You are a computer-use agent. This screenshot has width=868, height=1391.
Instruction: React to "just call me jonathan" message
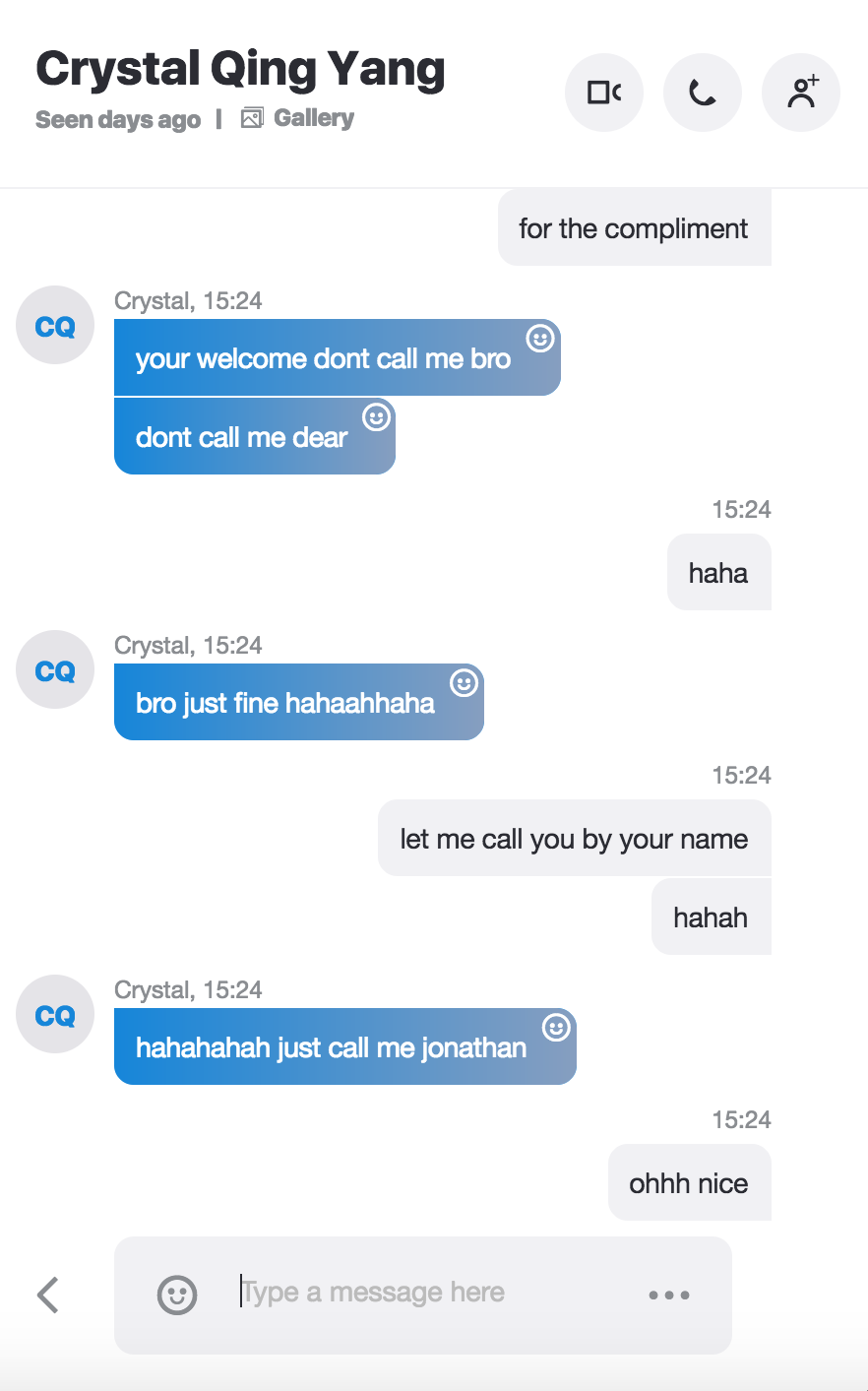(556, 1028)
